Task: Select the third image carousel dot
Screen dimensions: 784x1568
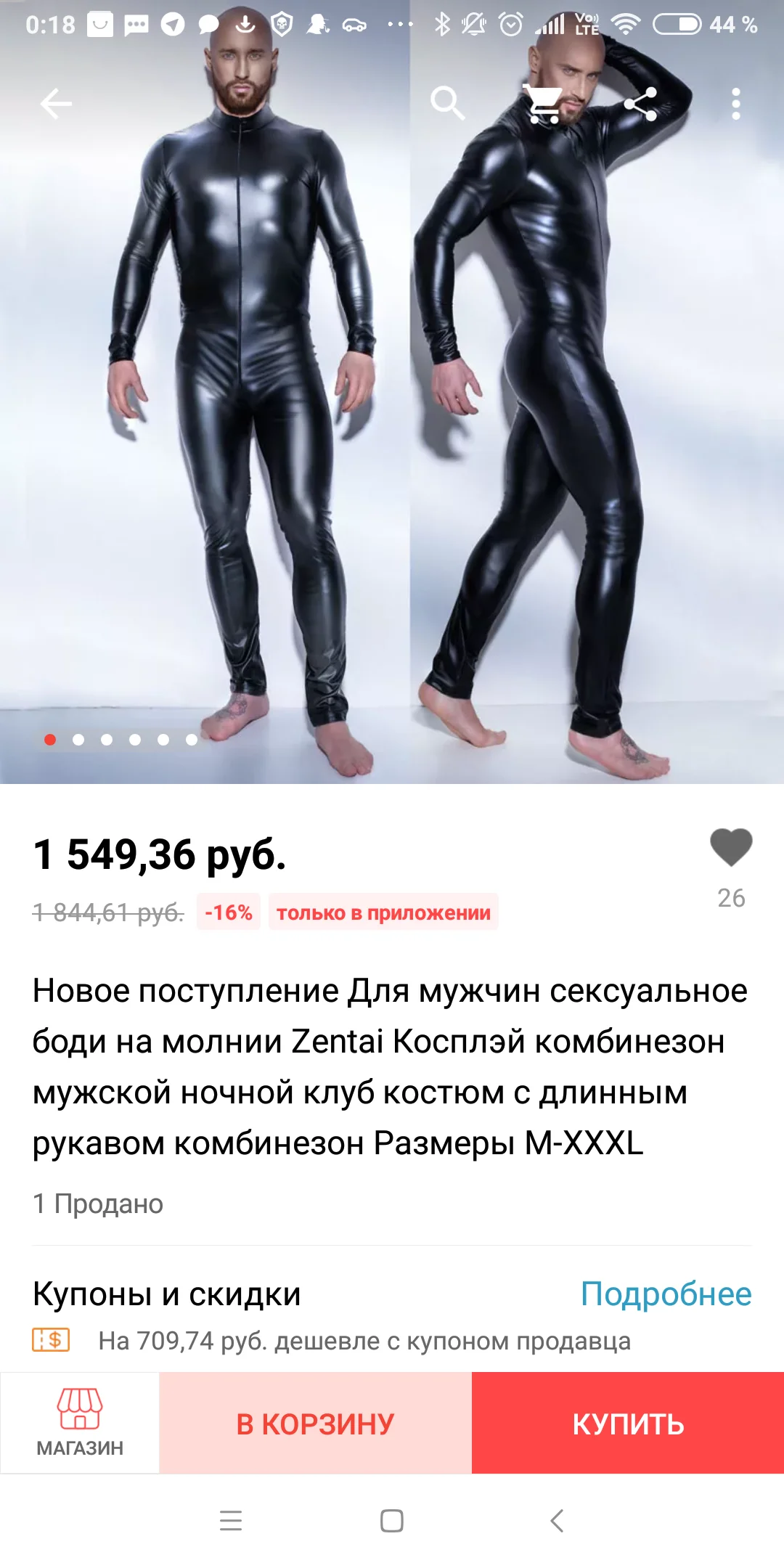Action: (x=106, y=741)
